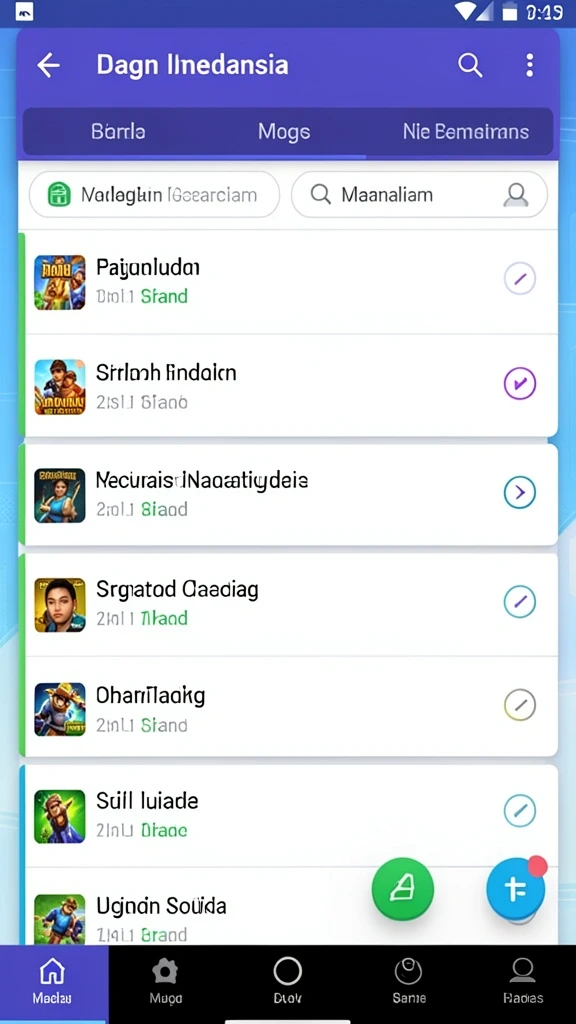Go back using the arrow icon
The image size is (576, 1024).
click(x=48, y=65)
